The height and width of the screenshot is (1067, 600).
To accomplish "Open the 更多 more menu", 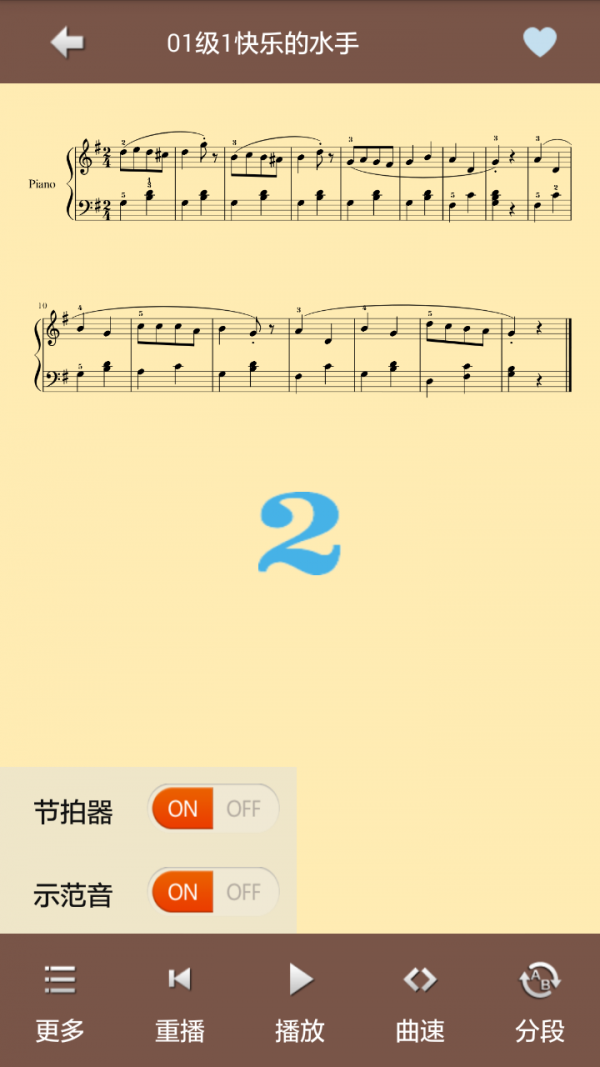I will coord(60,1000).
